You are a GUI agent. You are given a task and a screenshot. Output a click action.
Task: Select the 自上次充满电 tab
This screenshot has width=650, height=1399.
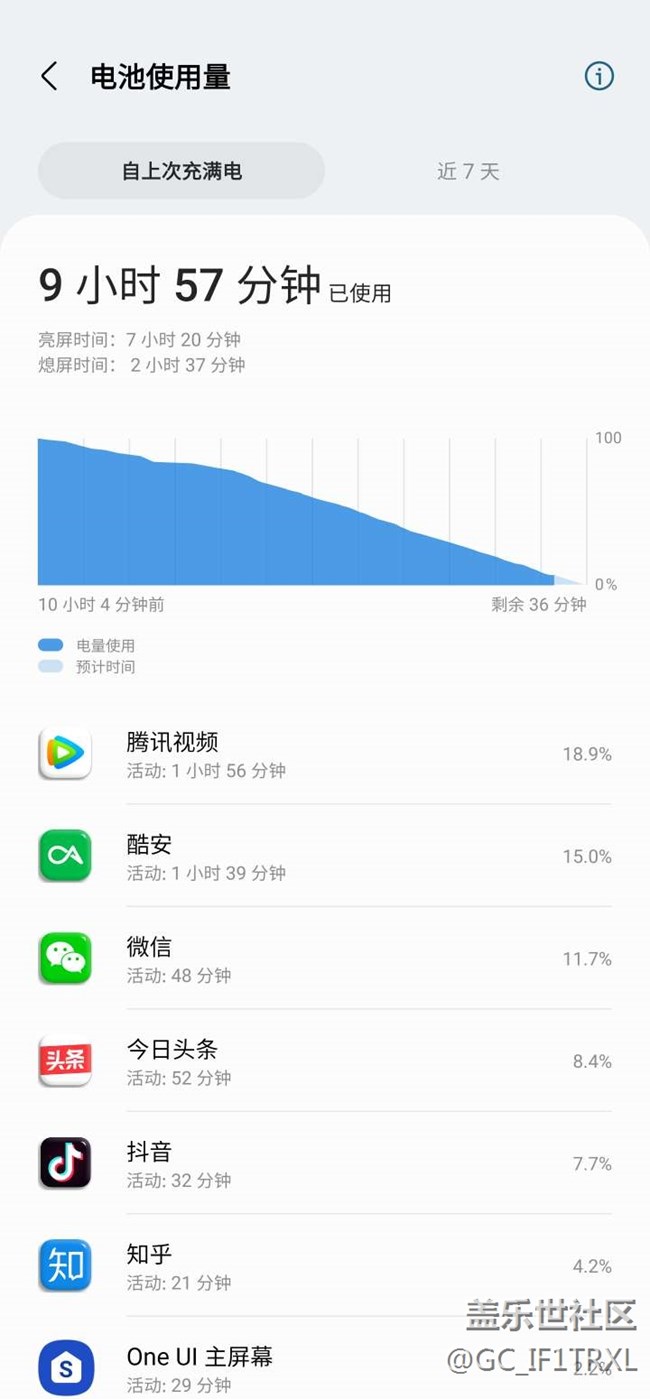181,171
